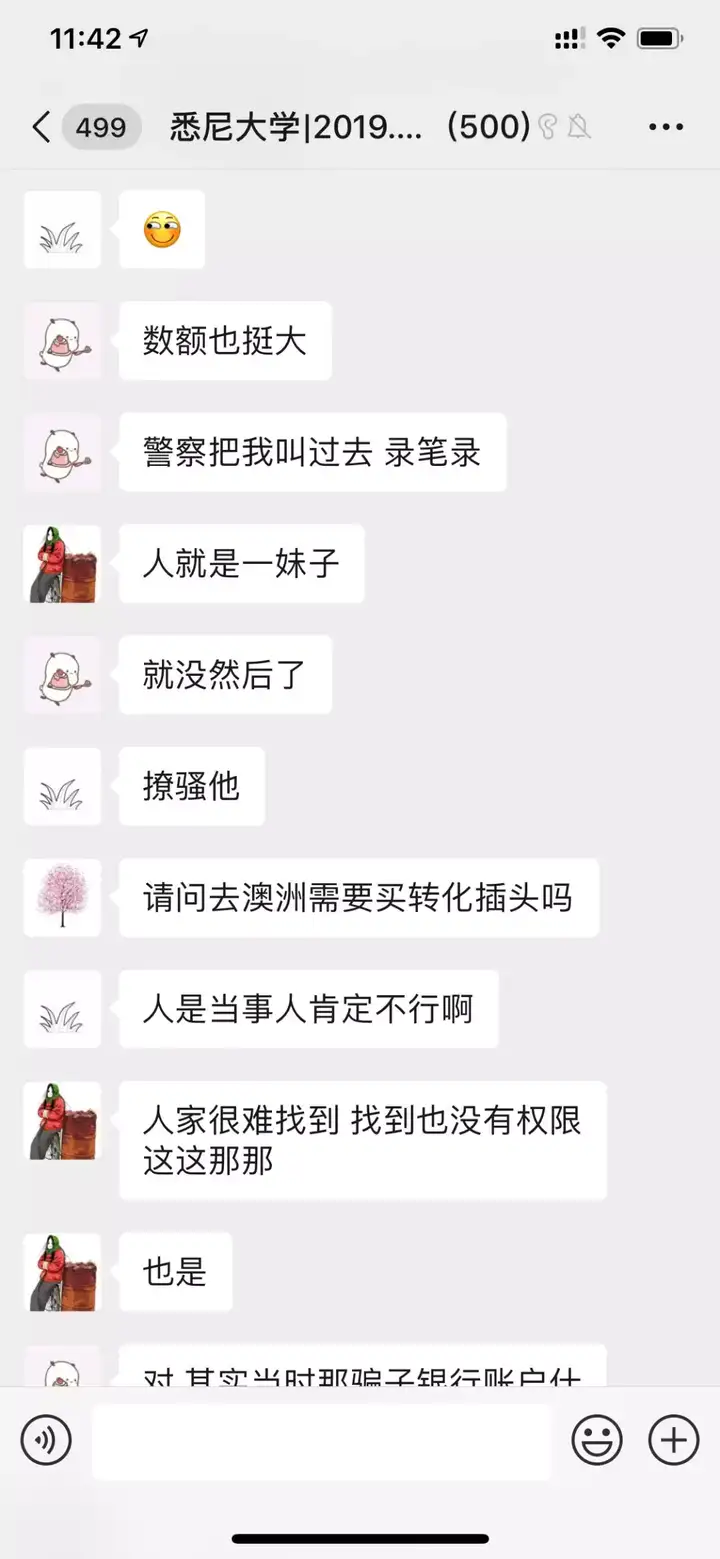Open avatar of sender of 撩骚他

point(62,786)
